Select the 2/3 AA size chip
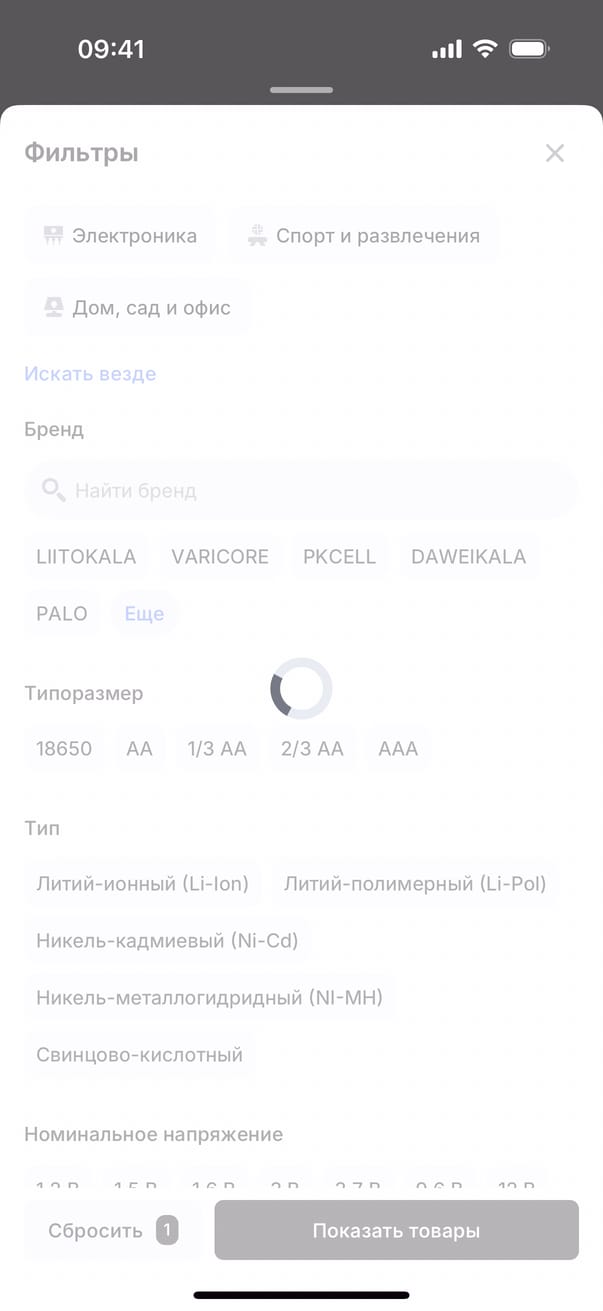This screenshot has width=603, height=1311. coord(312,749)
